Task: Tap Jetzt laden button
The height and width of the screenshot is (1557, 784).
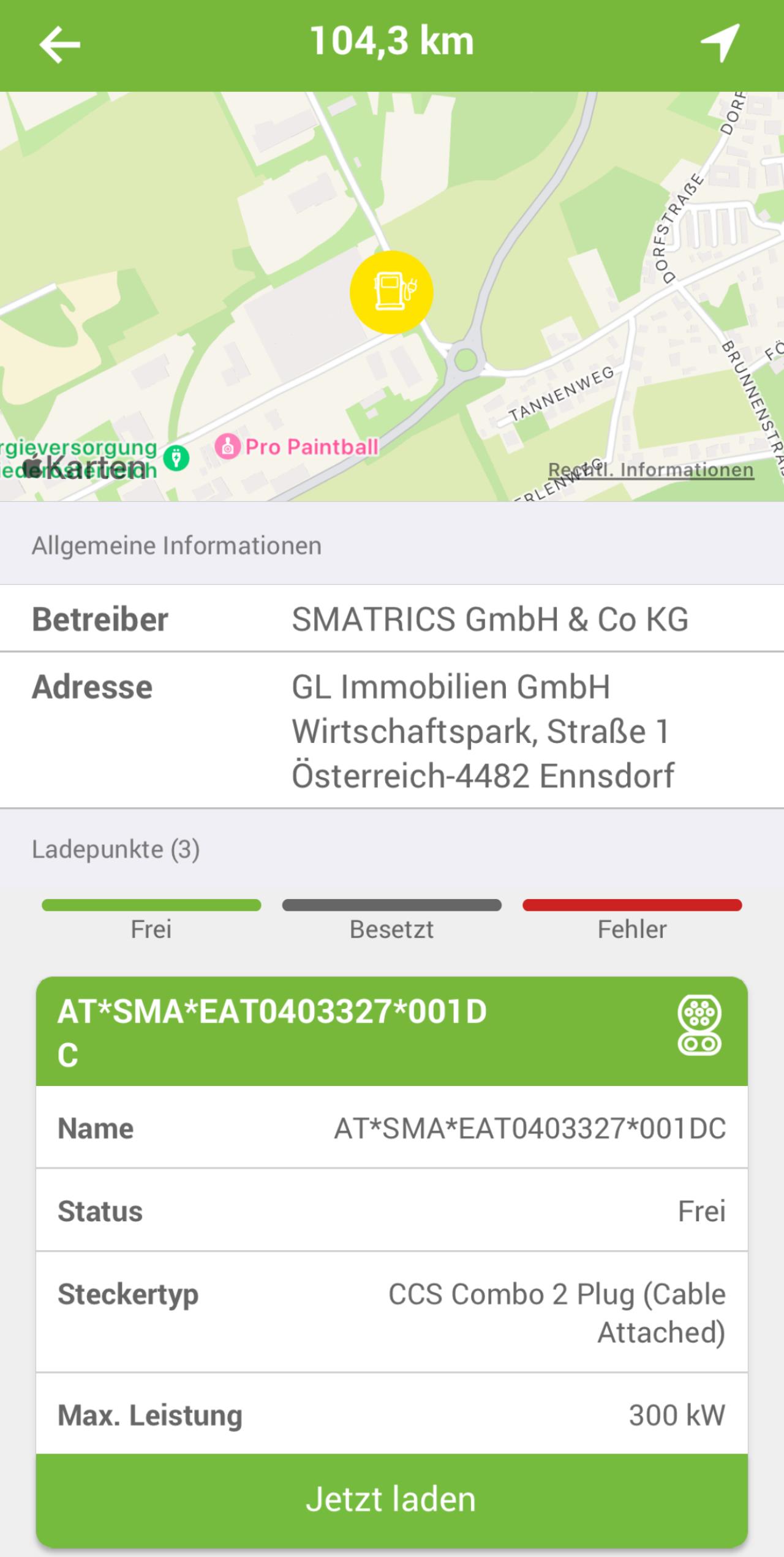Action: pyautogui.click(x=392, y=1500)
